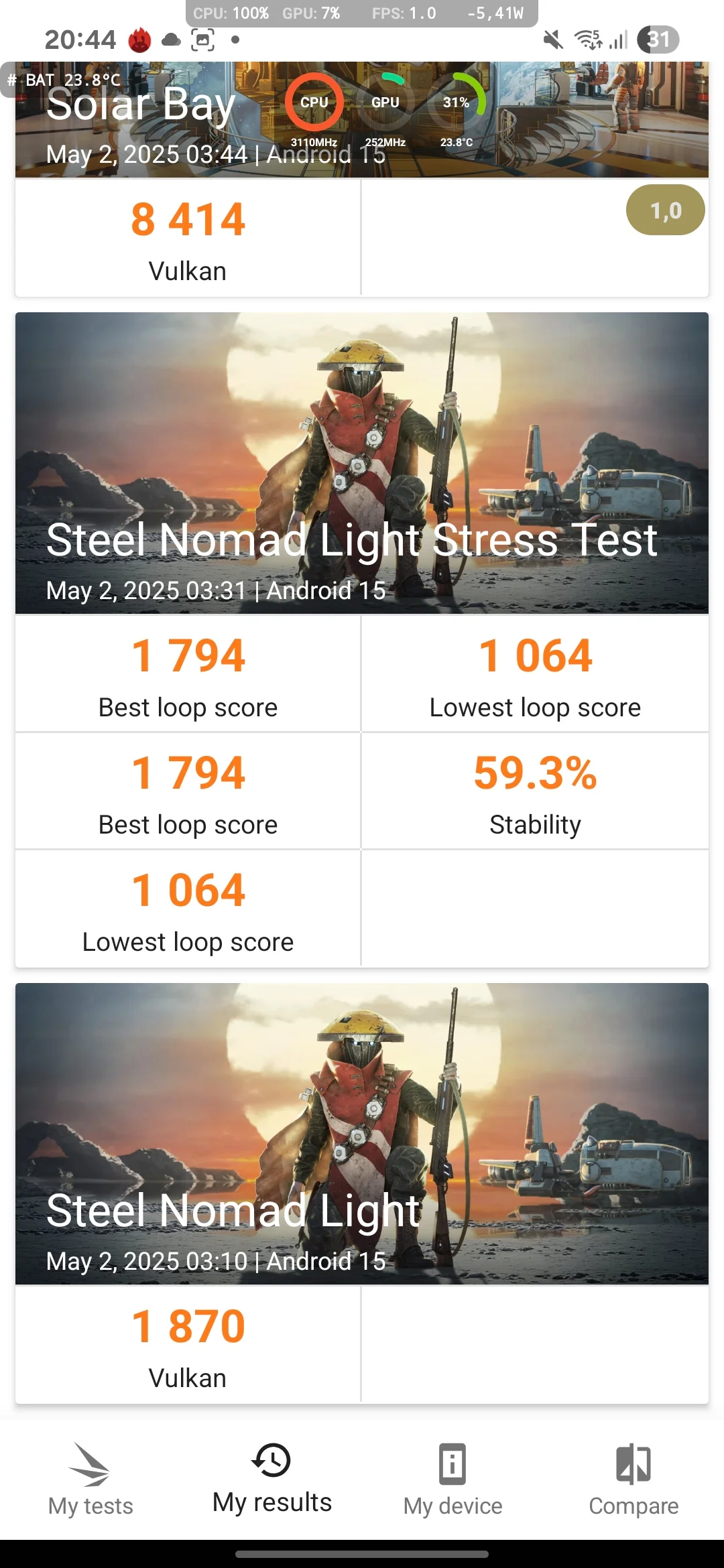
Task: Switch to the My tests tab
Action: (x=90, y=1480)
